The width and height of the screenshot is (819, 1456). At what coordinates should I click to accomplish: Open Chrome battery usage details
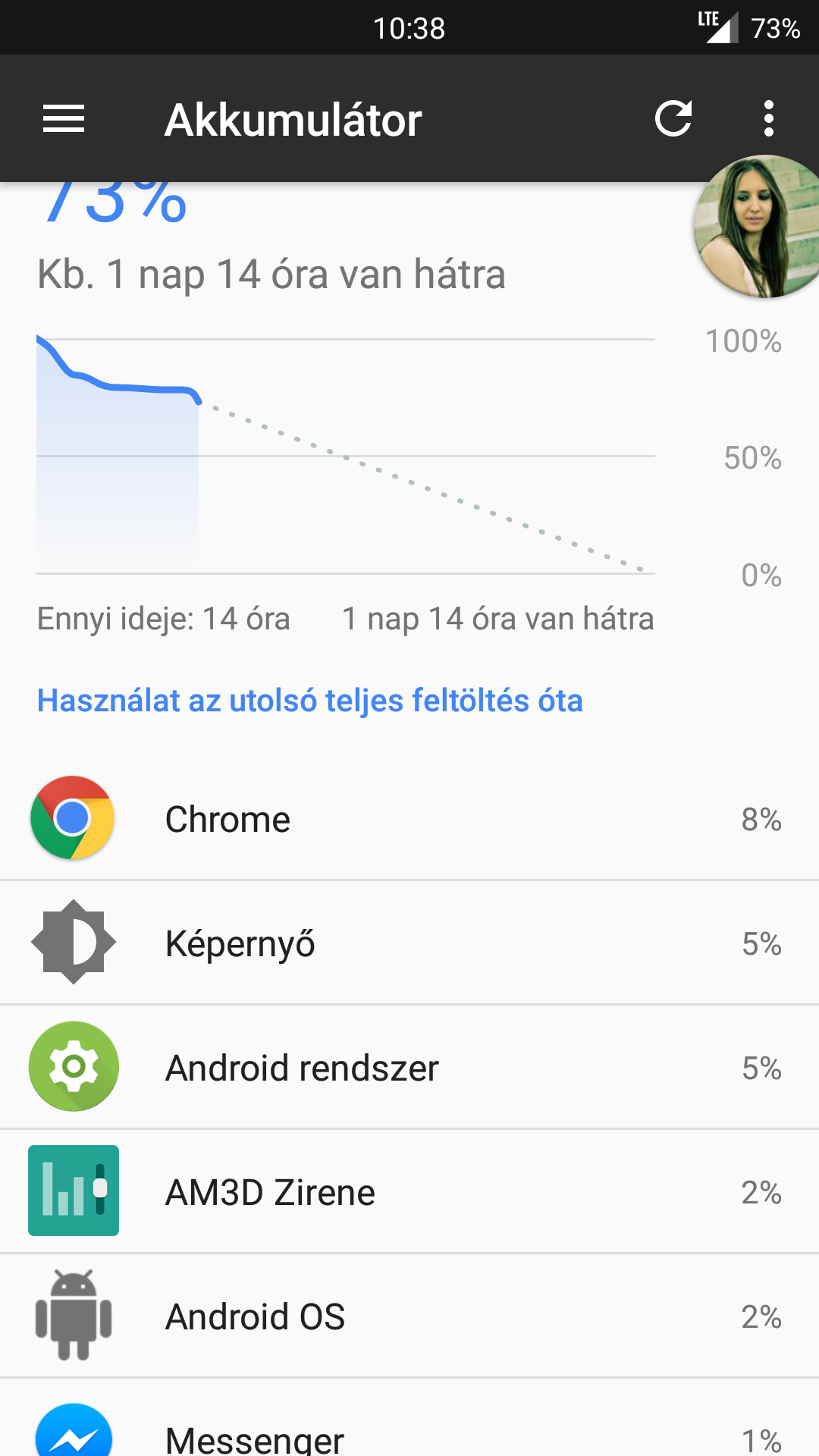(409, 819)
